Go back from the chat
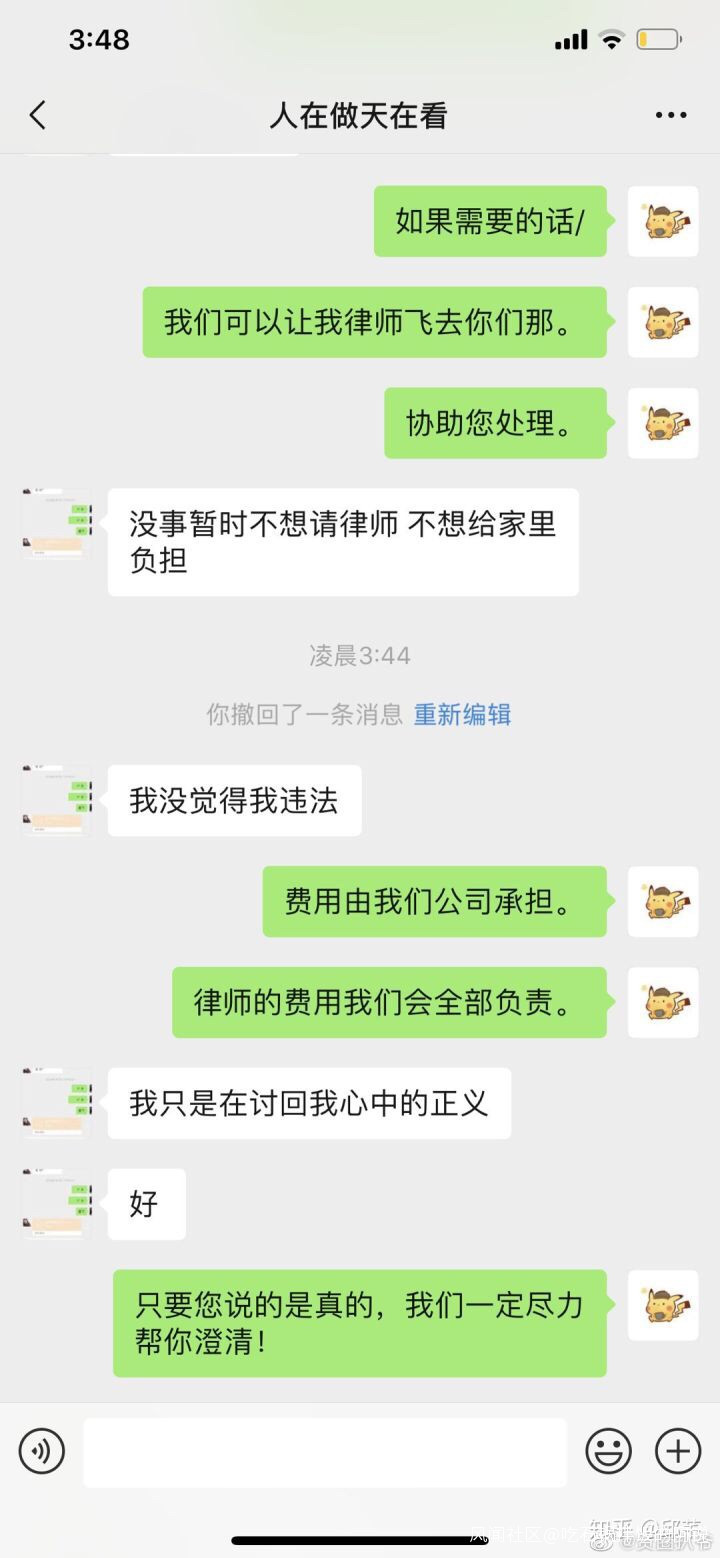This screenshot has width=720, height=1558. pos(38,116)
